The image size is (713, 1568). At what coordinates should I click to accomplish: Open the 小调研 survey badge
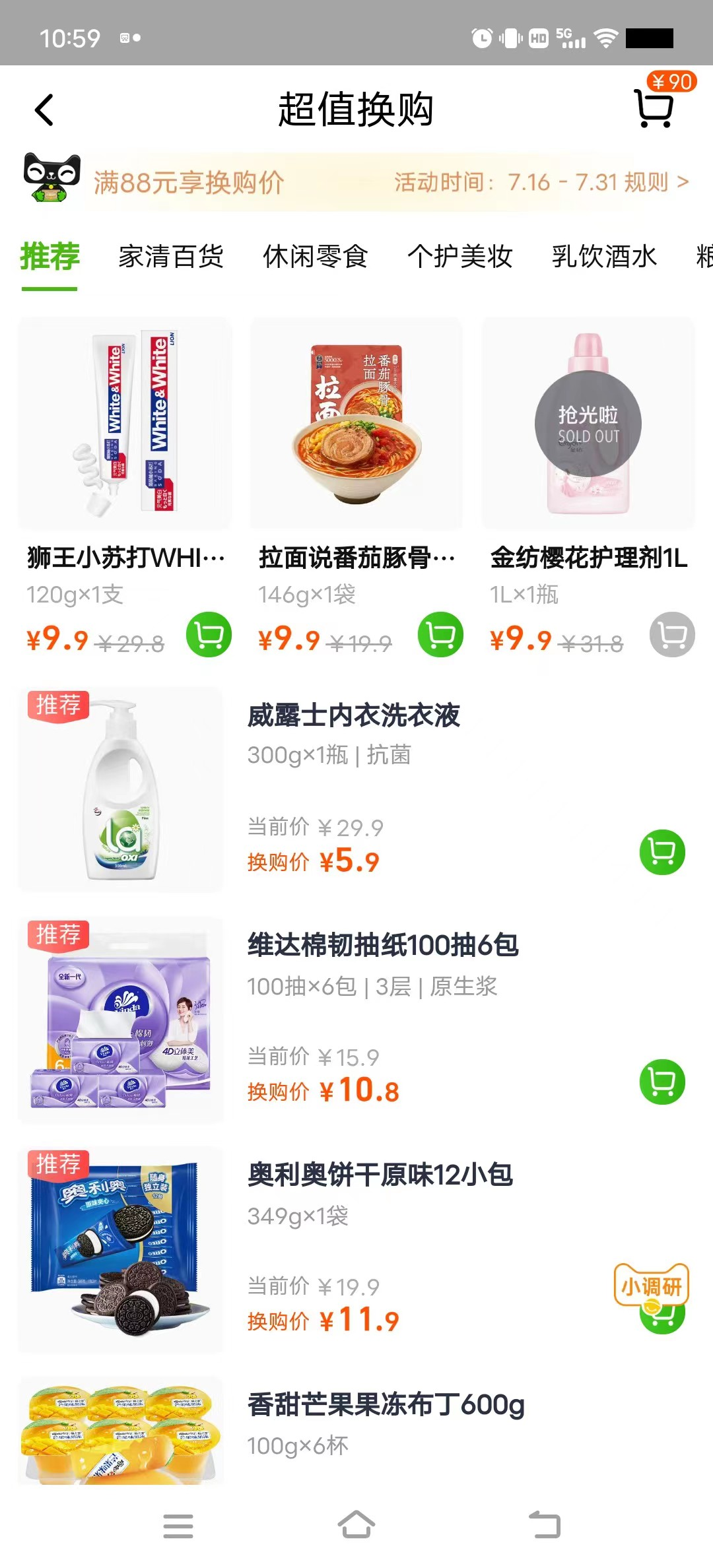pos(652,1286)
